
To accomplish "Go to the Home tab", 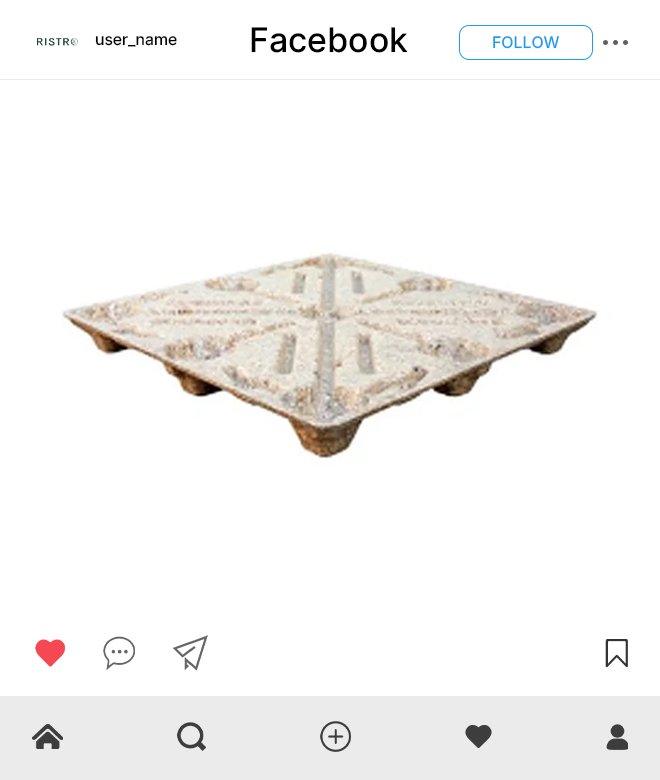I will 48,737.
